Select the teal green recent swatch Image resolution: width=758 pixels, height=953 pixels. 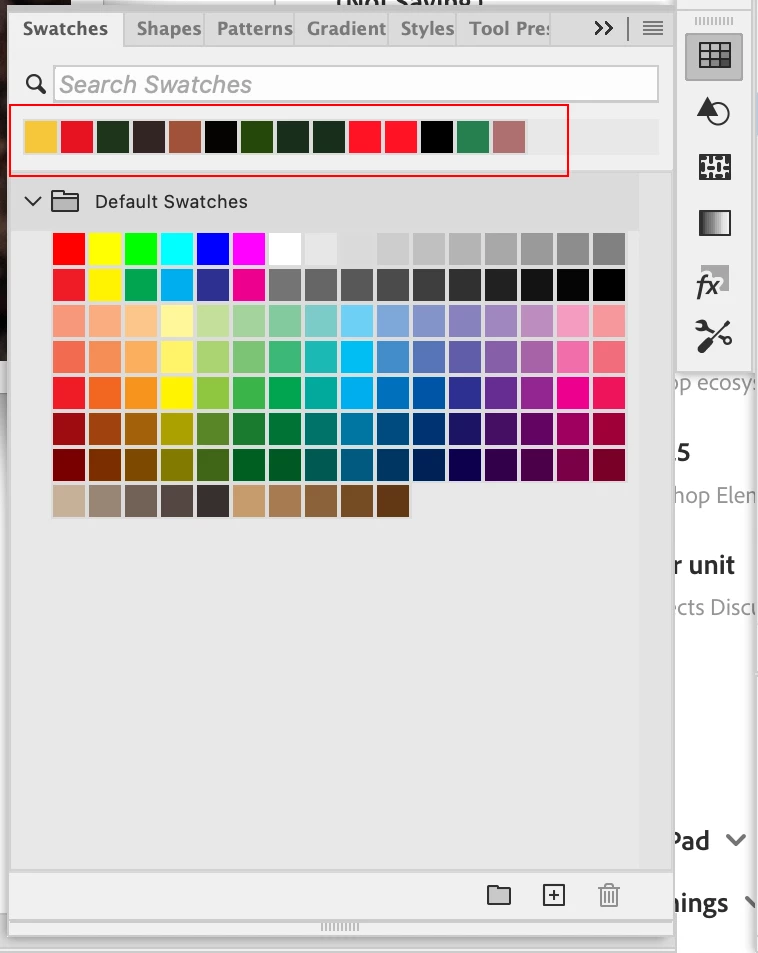(473, 137)
